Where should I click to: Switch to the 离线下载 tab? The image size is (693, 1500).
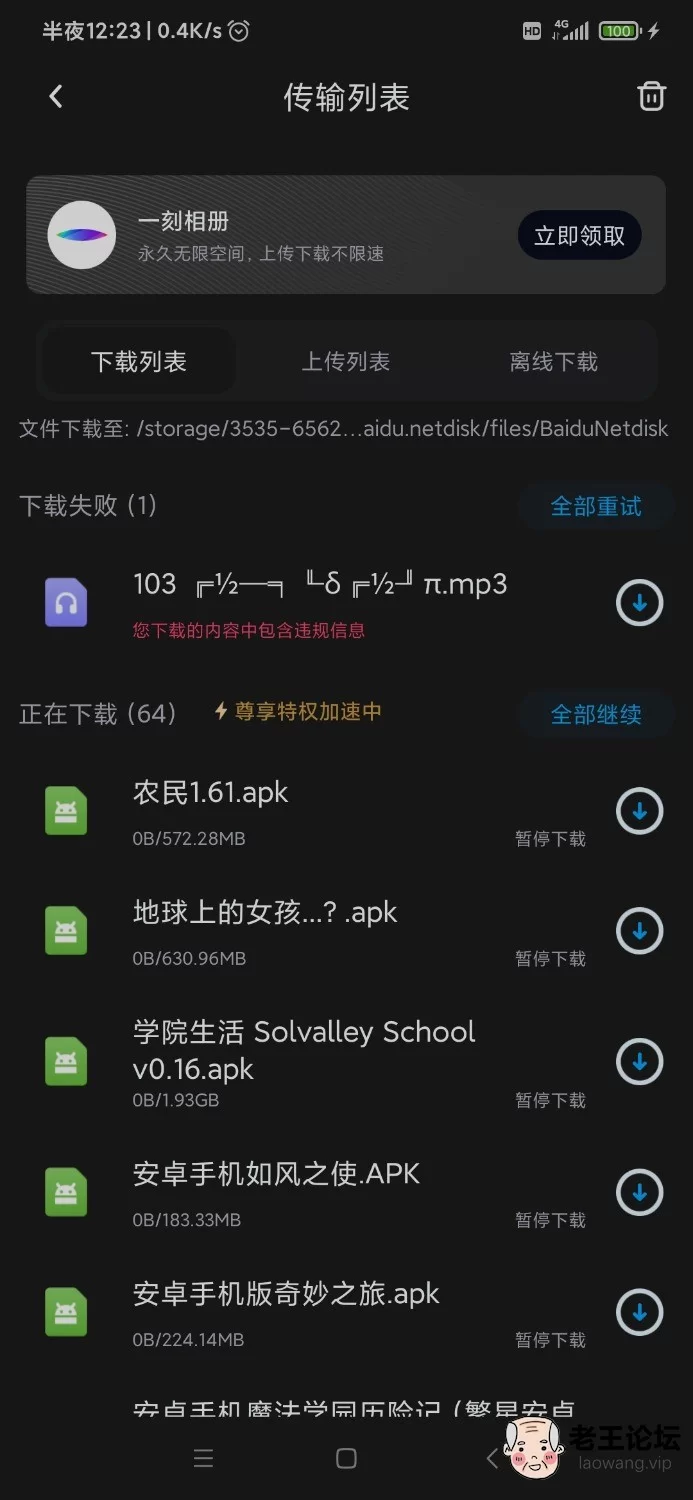[x=553, y=361]
